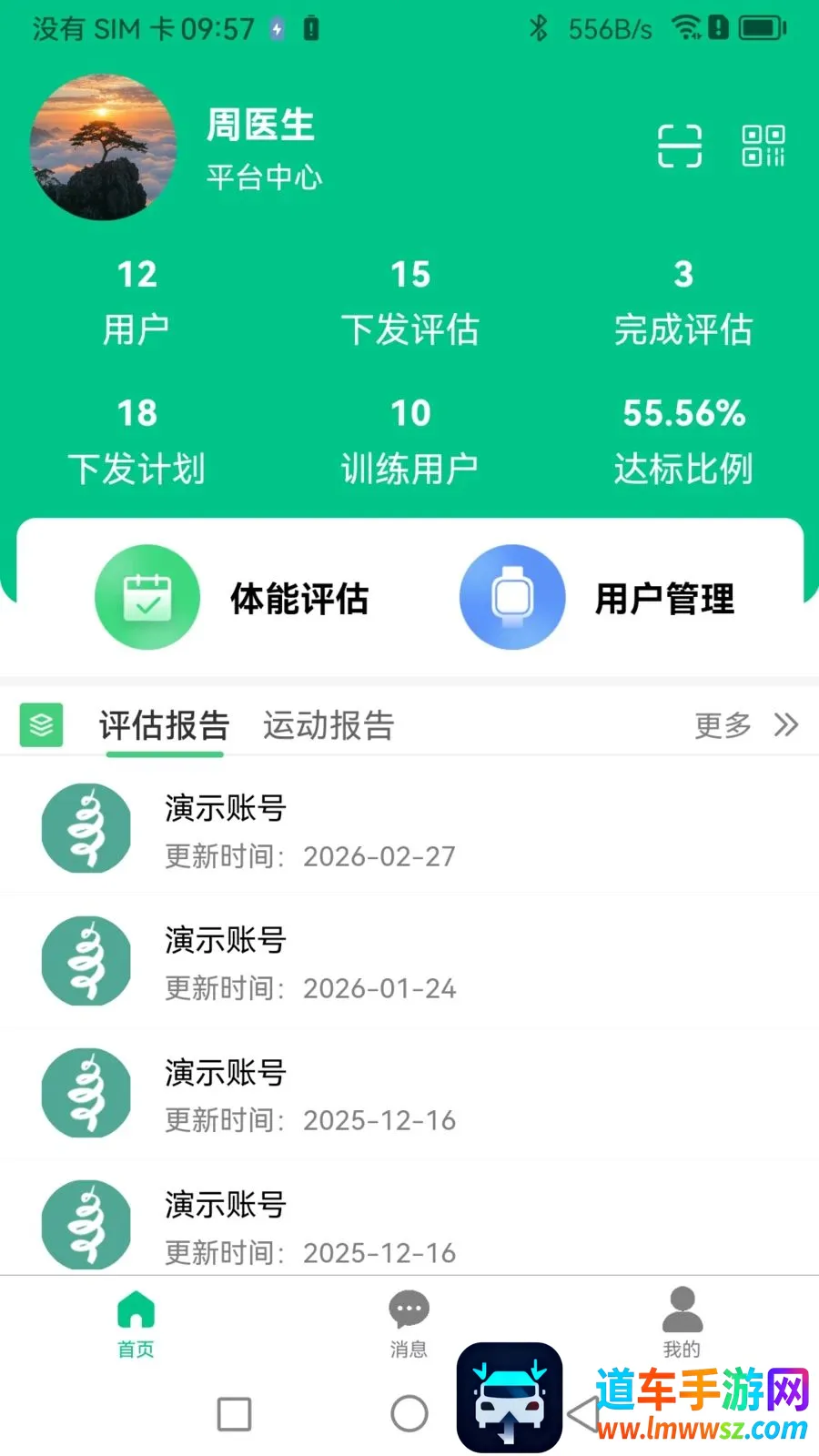
Task: Open the scan icon in the header
Action: coord(680,146)
